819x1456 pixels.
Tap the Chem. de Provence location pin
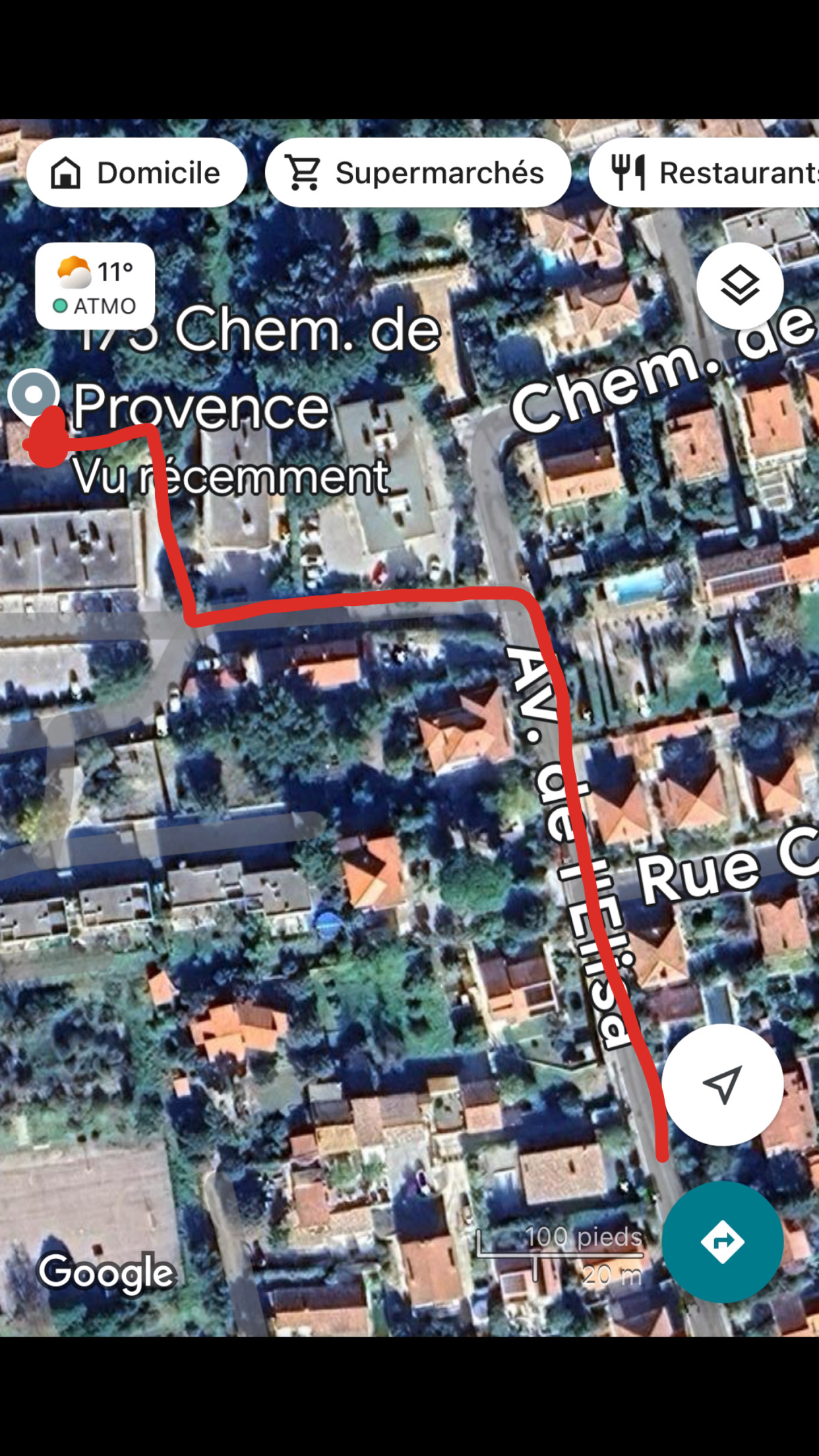point(33,396)
